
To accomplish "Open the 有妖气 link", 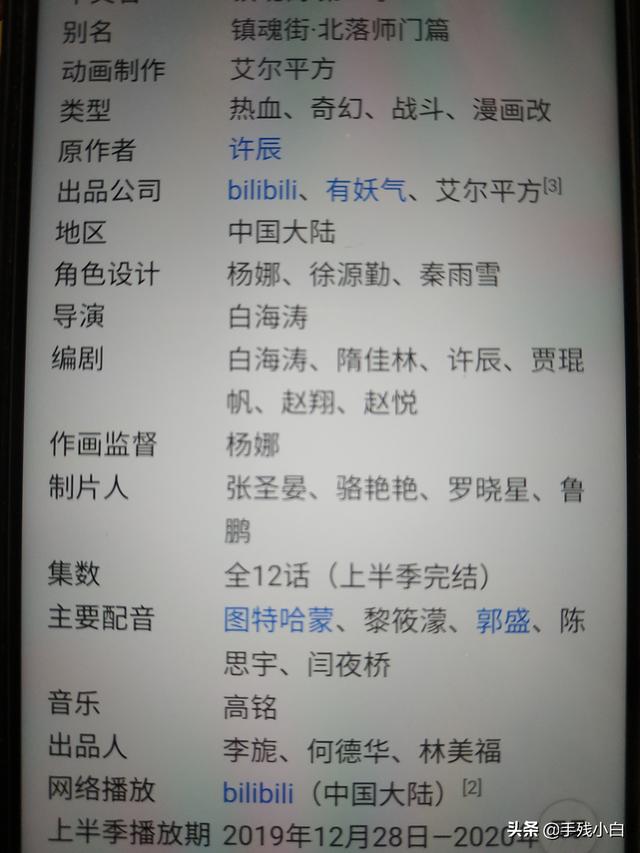I will [366, 190].
